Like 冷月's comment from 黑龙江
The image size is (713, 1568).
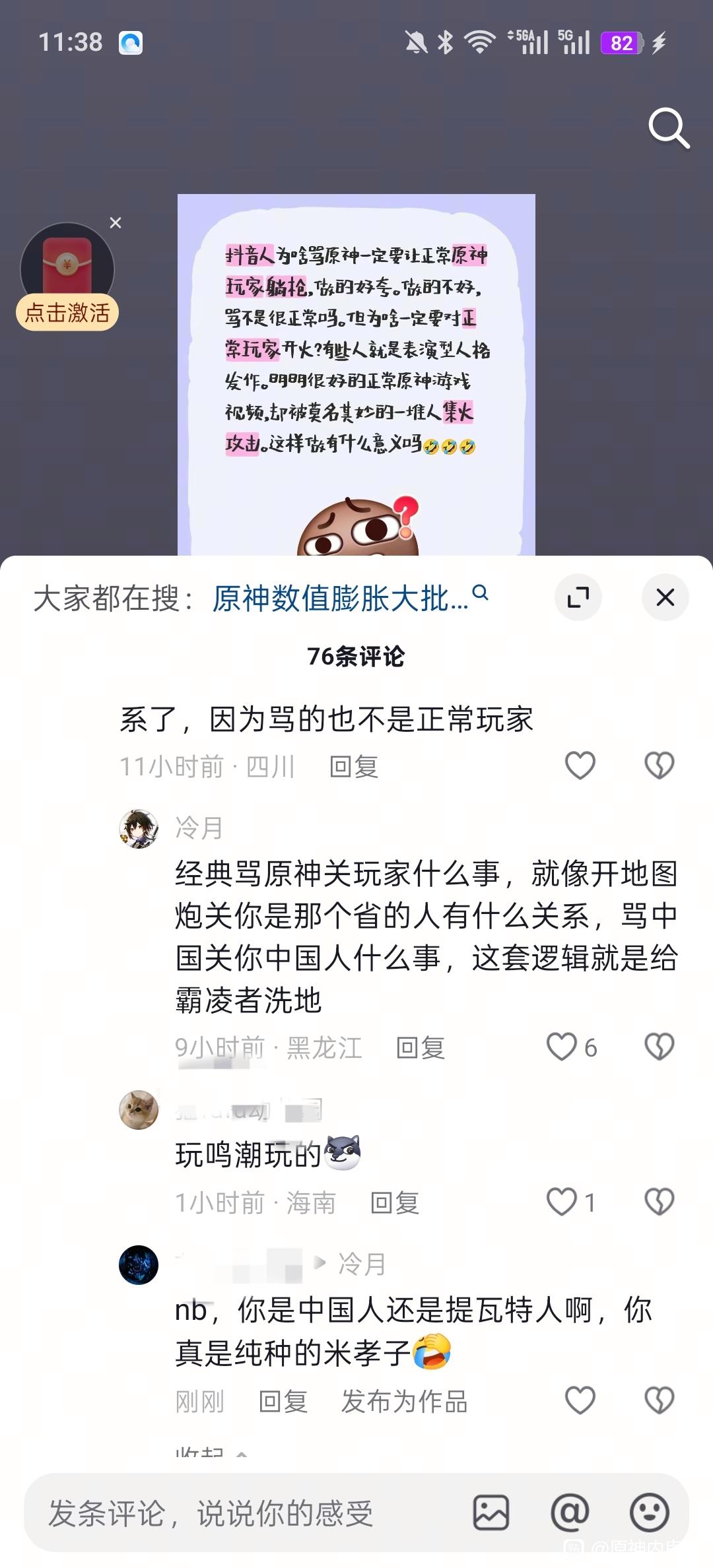coord(562,1047)
